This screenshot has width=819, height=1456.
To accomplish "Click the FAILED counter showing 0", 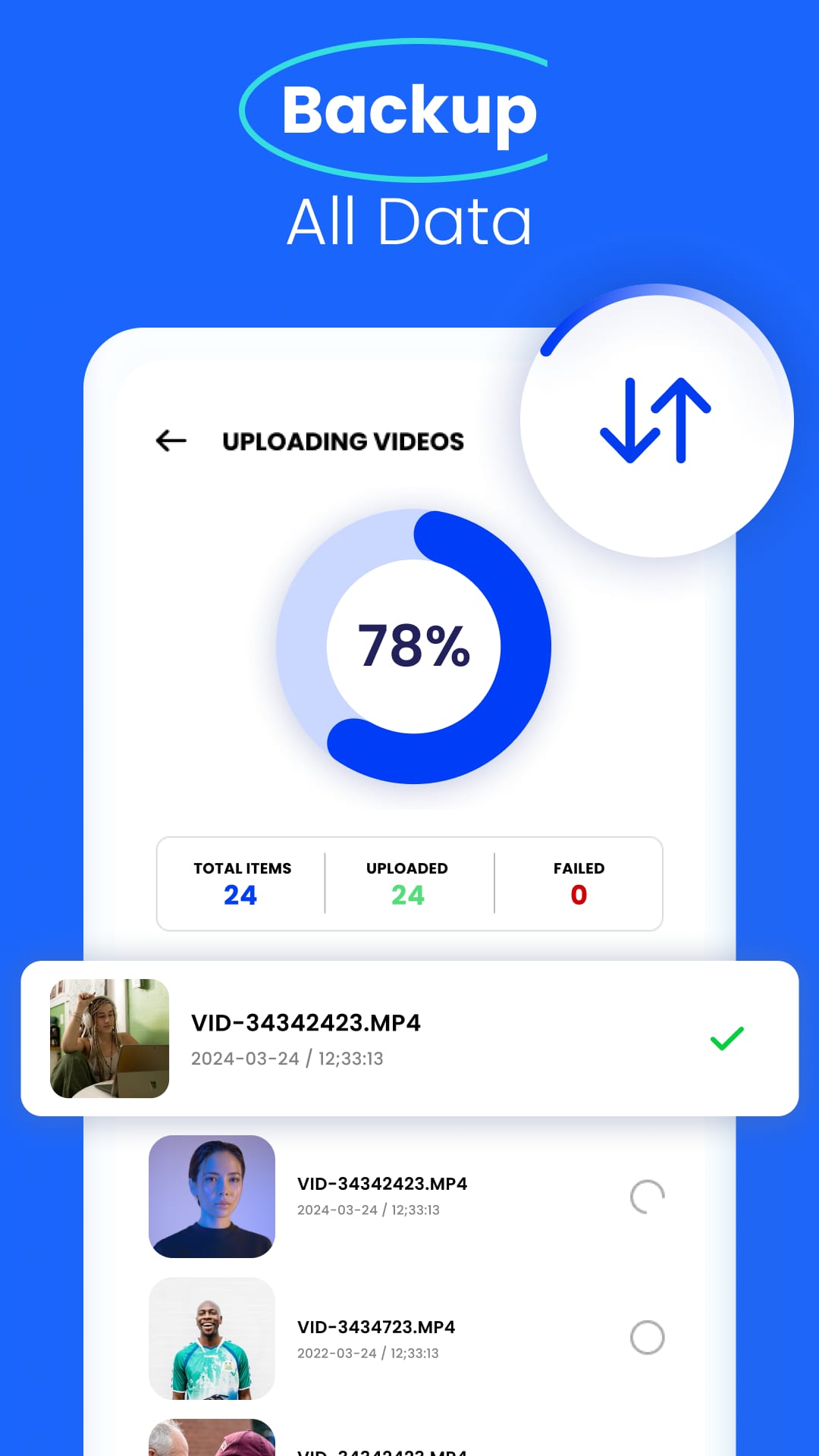I will (578, 883).
